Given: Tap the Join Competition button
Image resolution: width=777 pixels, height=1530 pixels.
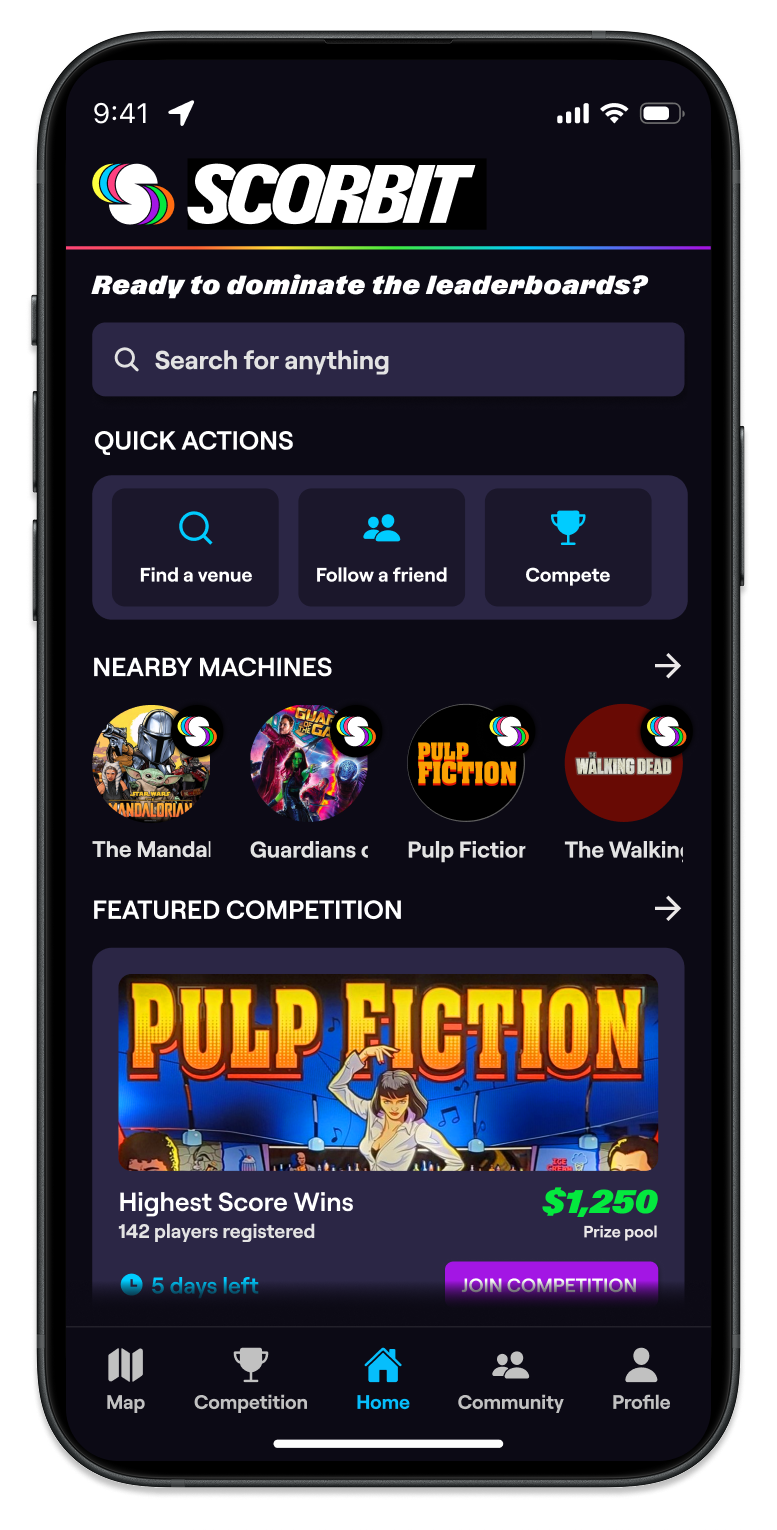Looking at the screenshot, I should pyautogui.click(x=550, y=1285).
